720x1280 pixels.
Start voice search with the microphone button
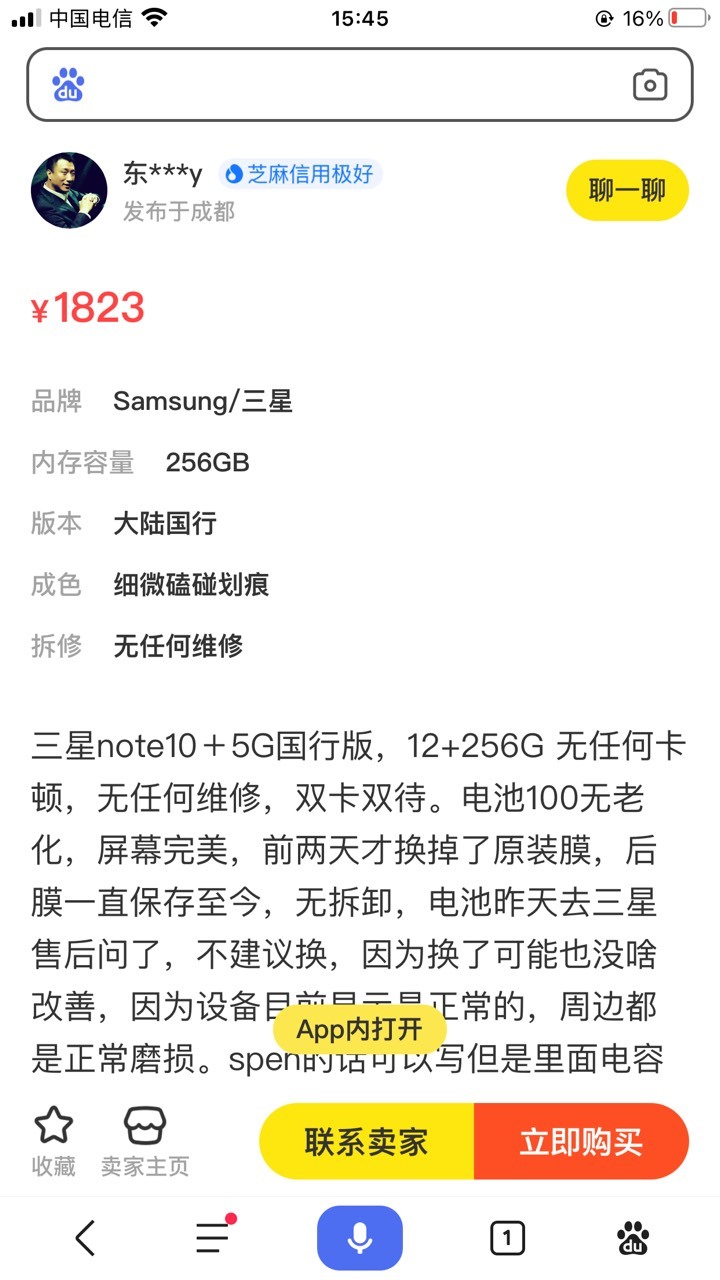[x=360, y=1238]
